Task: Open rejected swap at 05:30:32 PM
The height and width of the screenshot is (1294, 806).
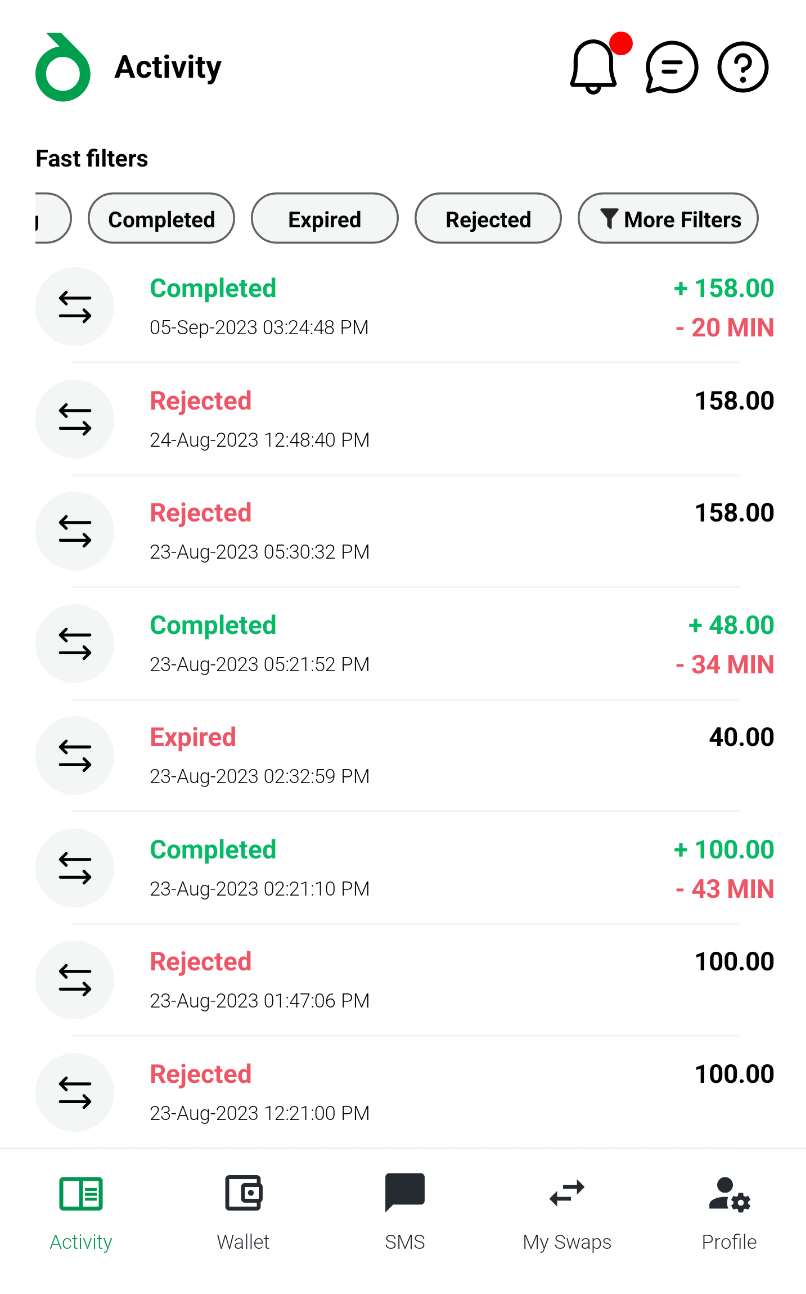Action: [403, 531]
